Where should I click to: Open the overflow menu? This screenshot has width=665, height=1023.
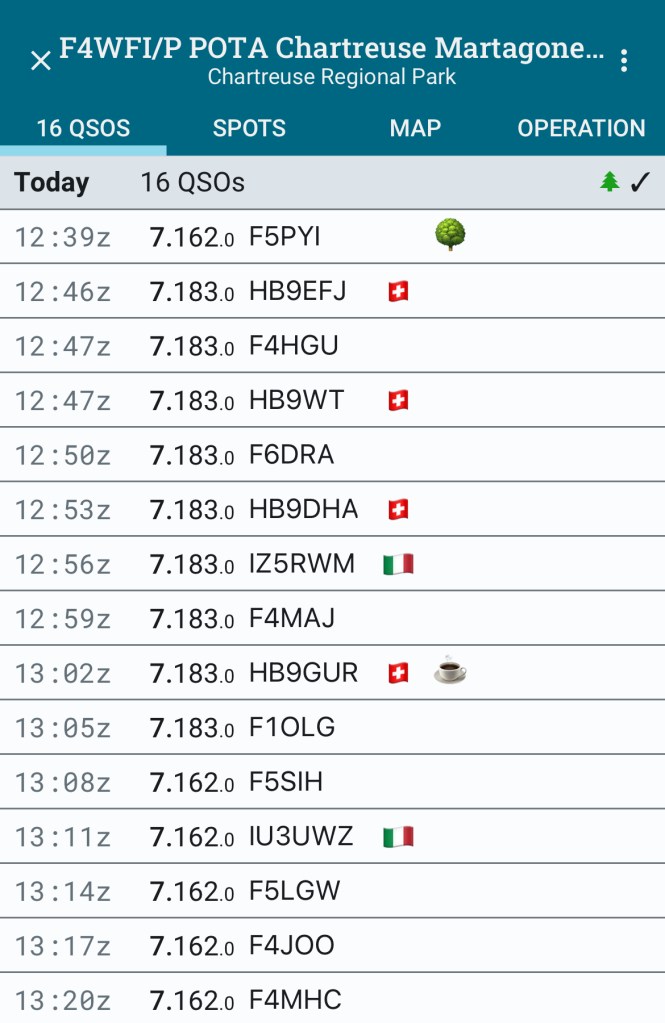(x=624, y=61)
